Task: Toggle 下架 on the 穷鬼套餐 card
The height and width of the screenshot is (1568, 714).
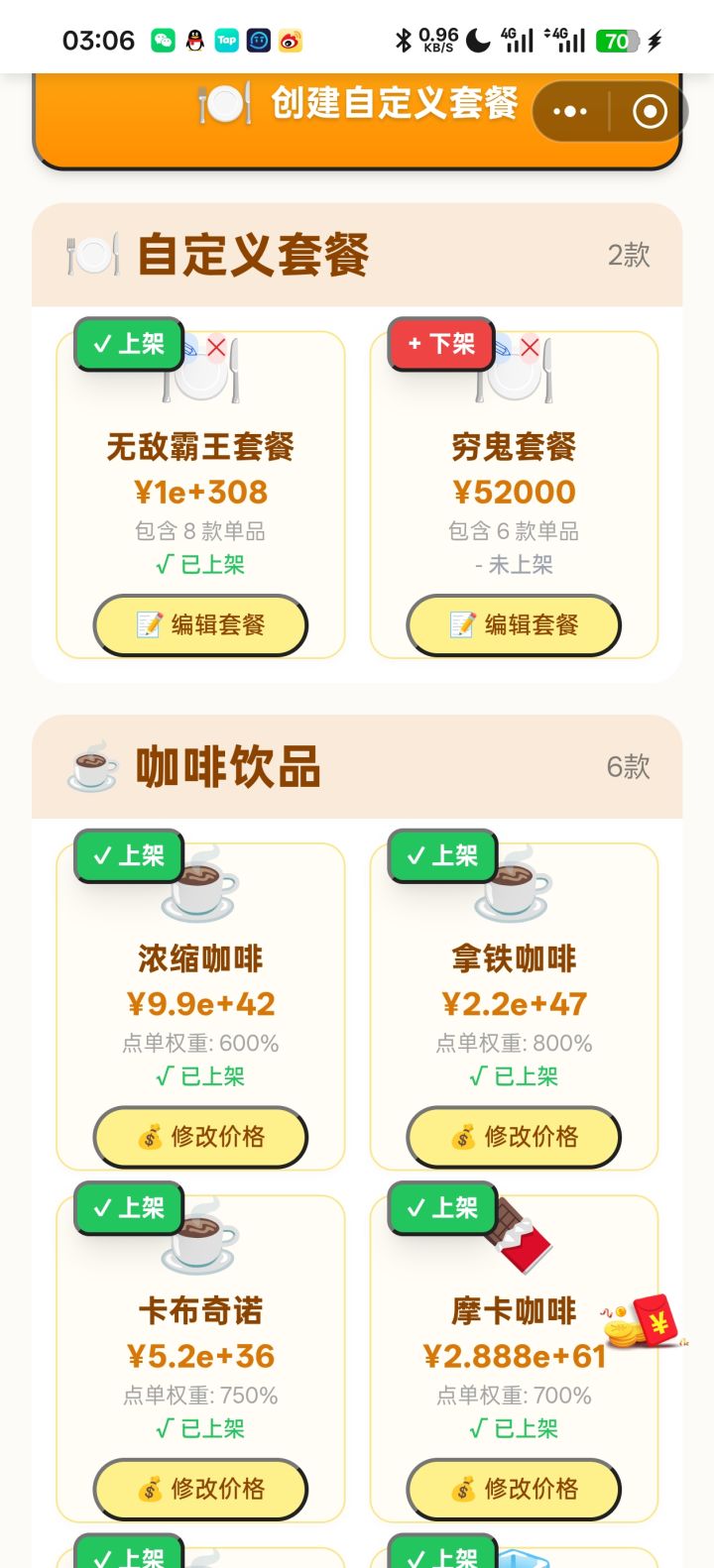Action: pyautogui.click(x=439, y=345)
